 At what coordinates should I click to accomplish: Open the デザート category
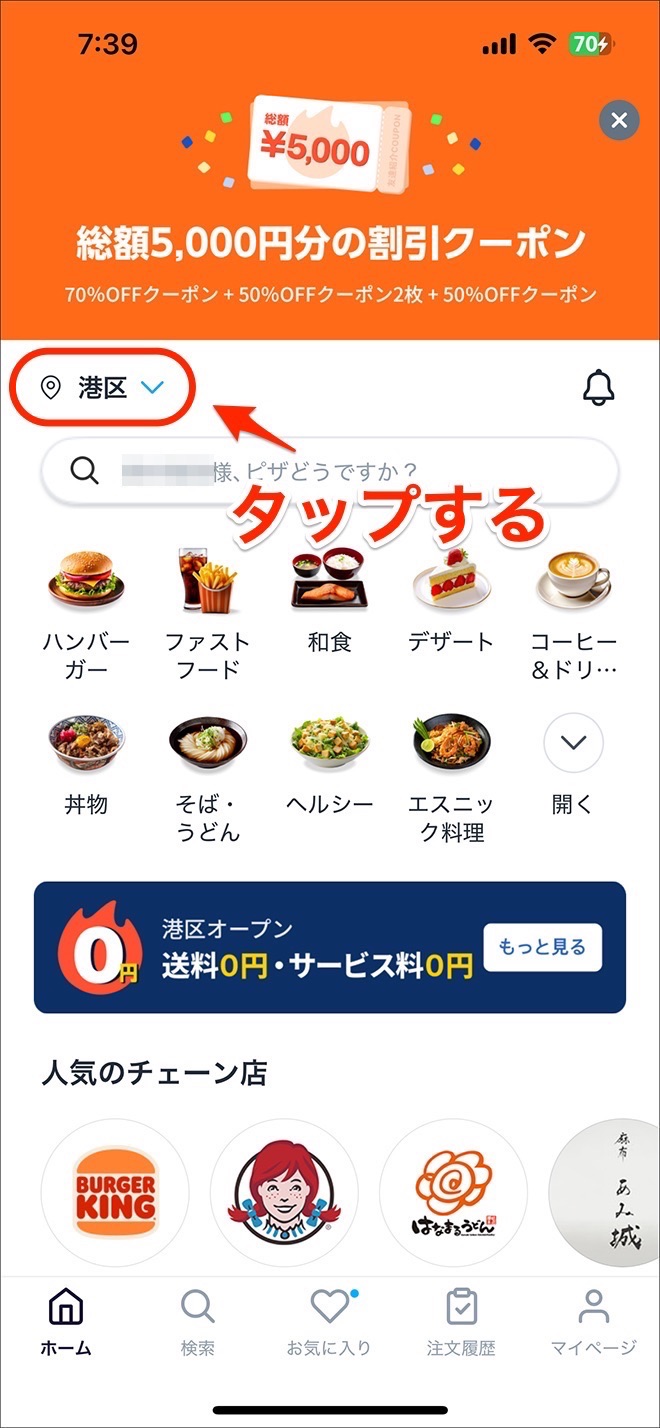point(451,600)
